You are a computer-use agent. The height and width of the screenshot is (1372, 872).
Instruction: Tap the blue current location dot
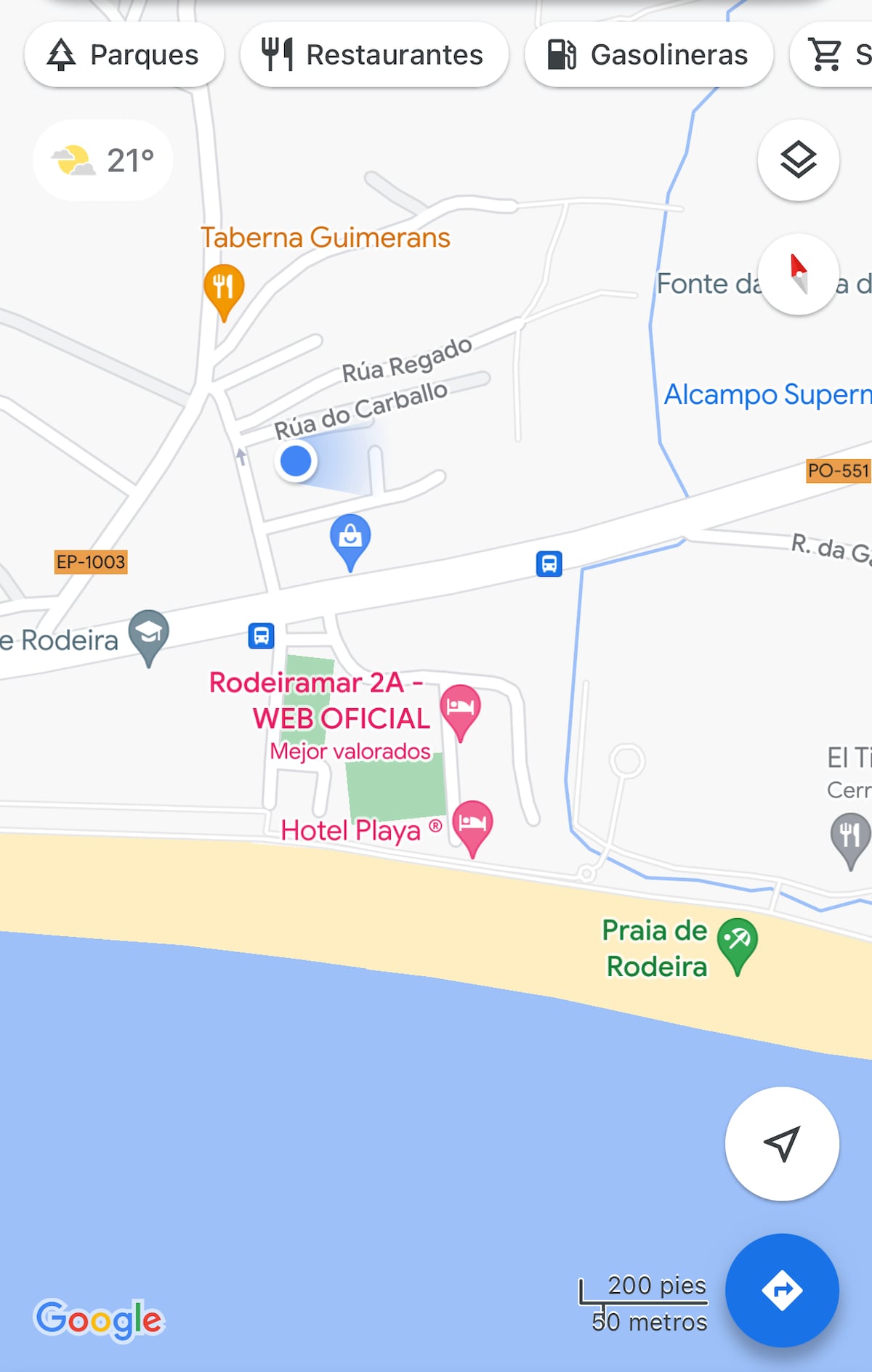pyautogui.click(x=296, y=461)
